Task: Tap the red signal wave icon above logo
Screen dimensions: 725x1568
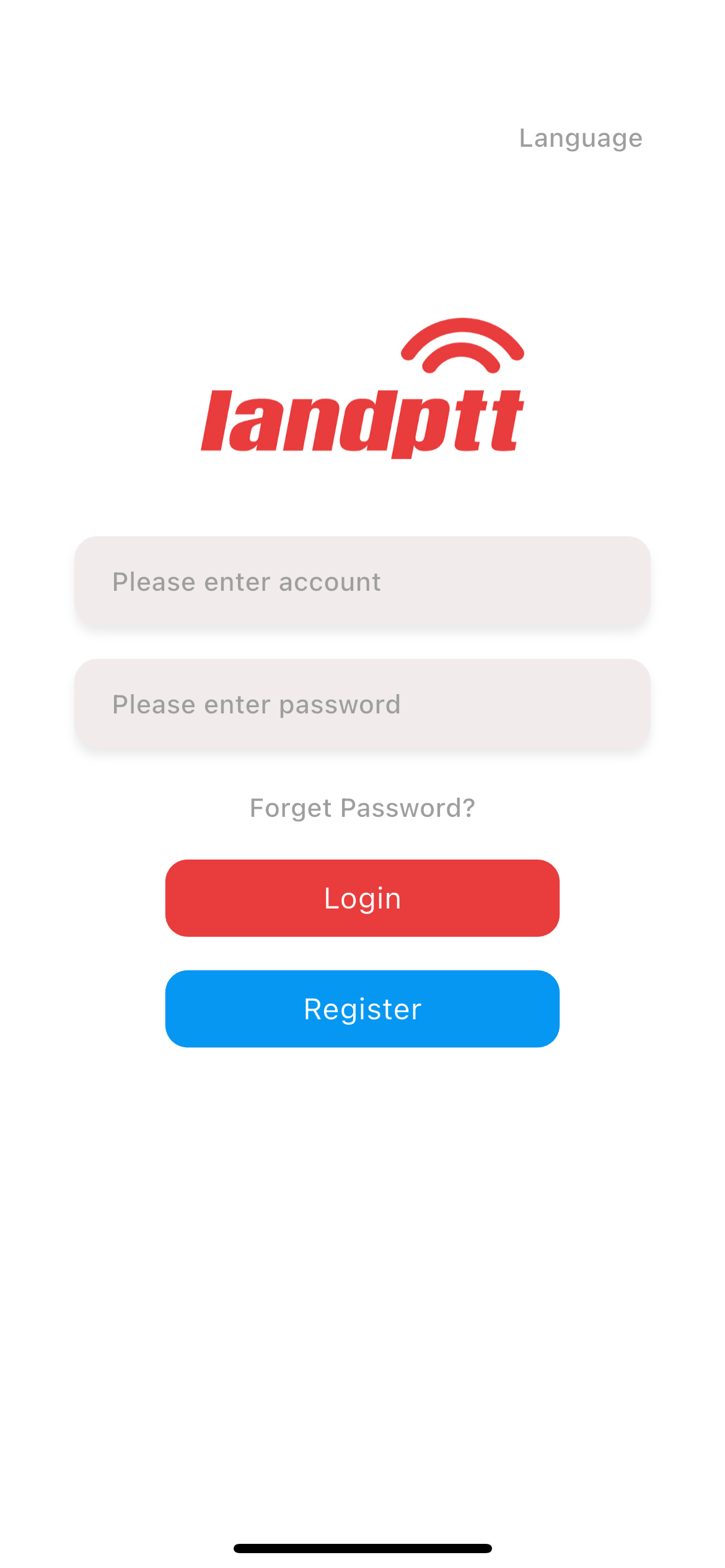Action: (x=462, y=347)
